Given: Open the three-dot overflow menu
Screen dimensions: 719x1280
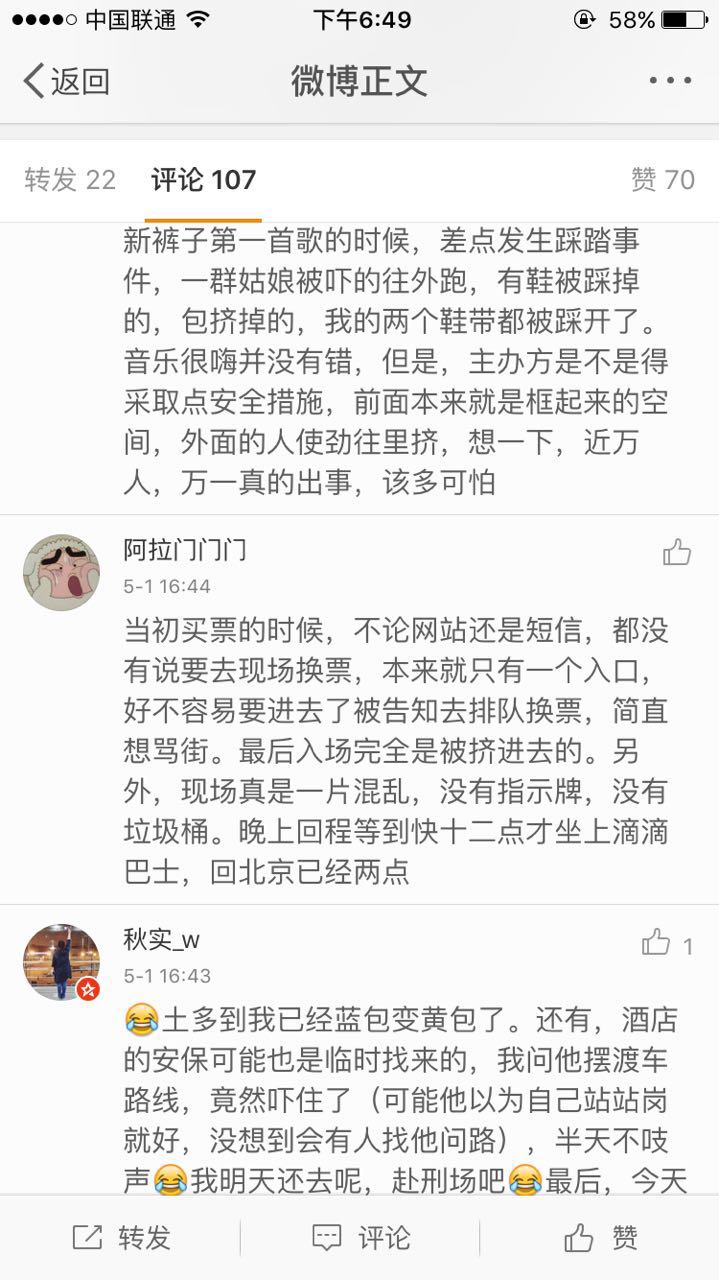Looking at the screenshot, I should [669, 81].
